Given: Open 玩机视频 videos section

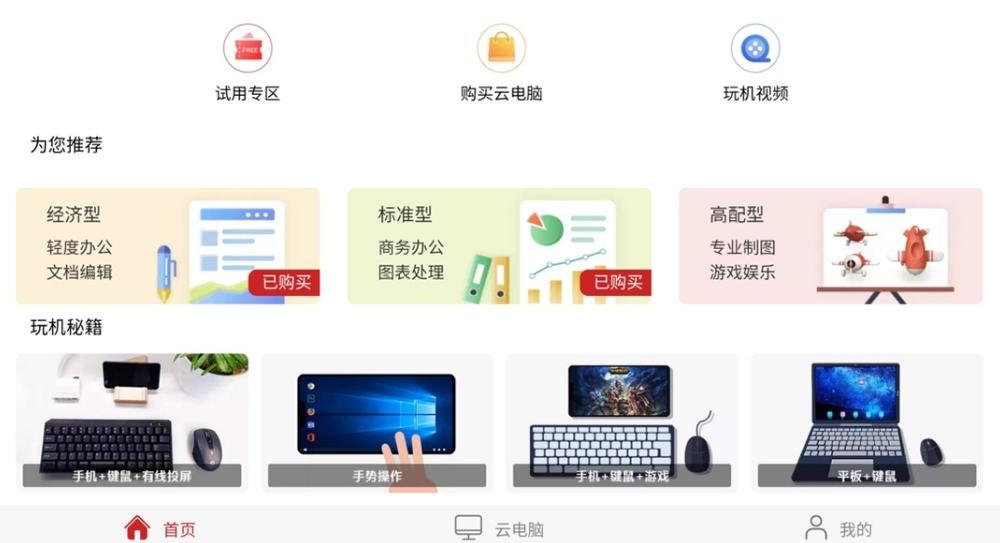Looking at the screenshot, I should pos(755,62).
